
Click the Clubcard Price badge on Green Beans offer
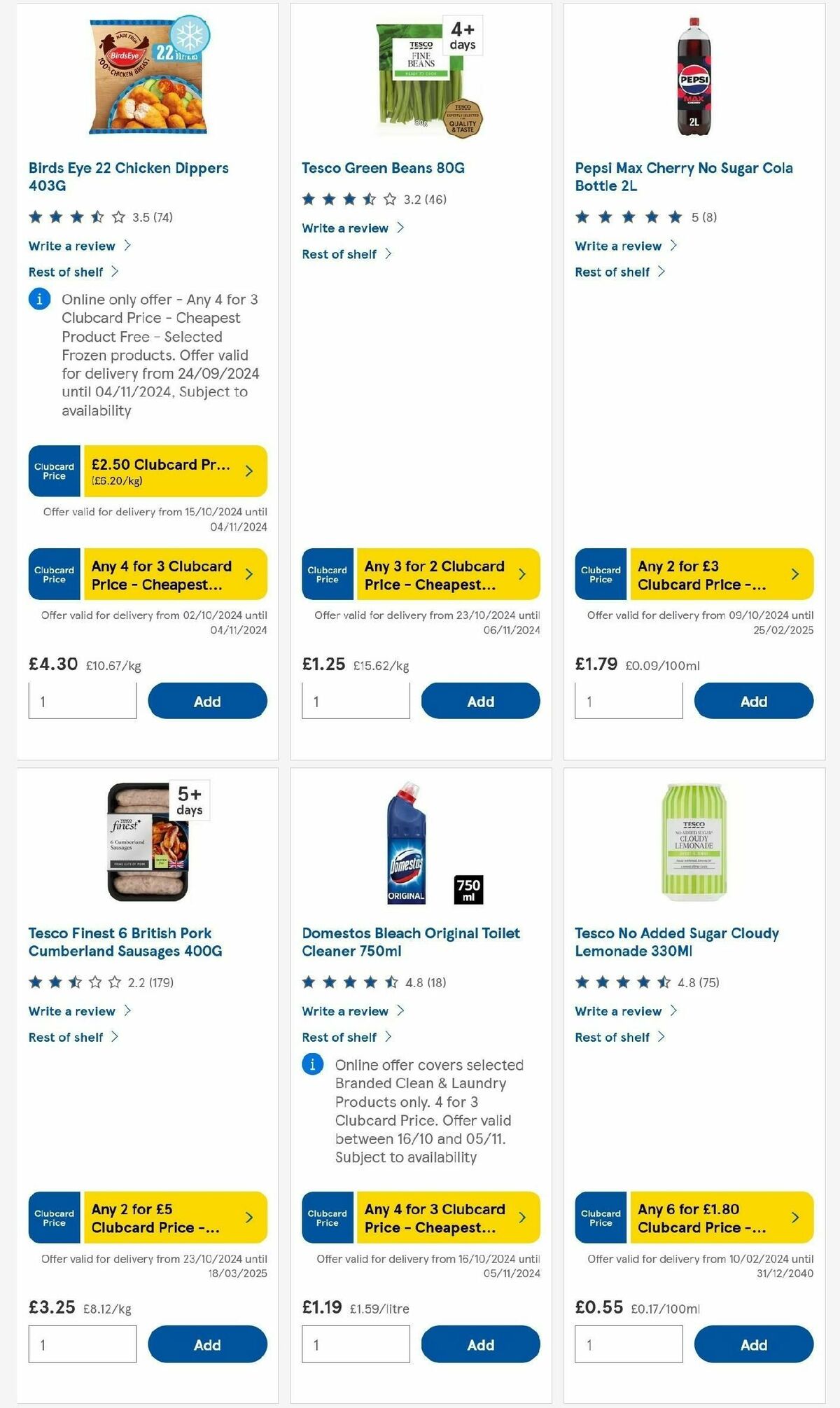(x=327, y=573)
